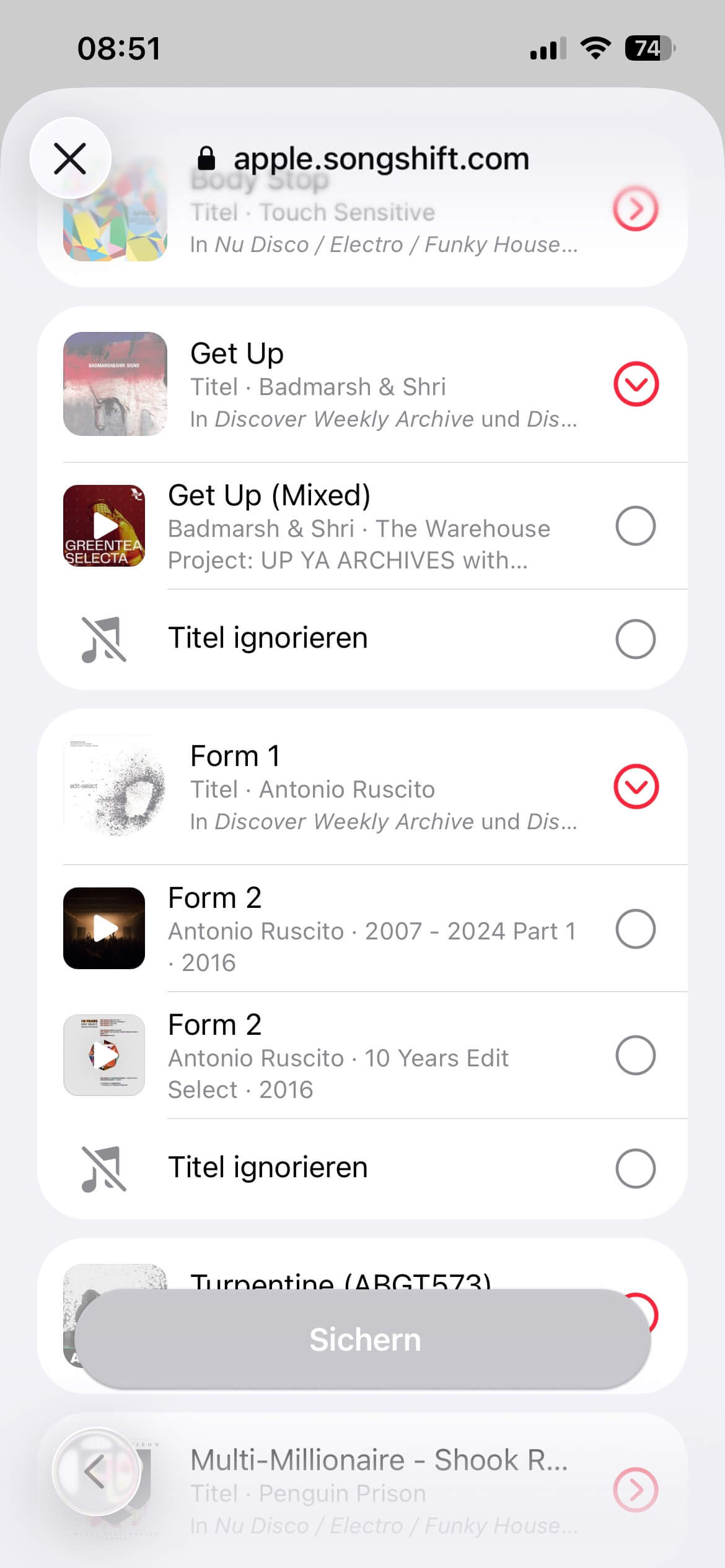Play preview of Form 2 2007 - 2024
This screenshot has height=1568, width=725.
pyautogui.click(x=104, y=928)
